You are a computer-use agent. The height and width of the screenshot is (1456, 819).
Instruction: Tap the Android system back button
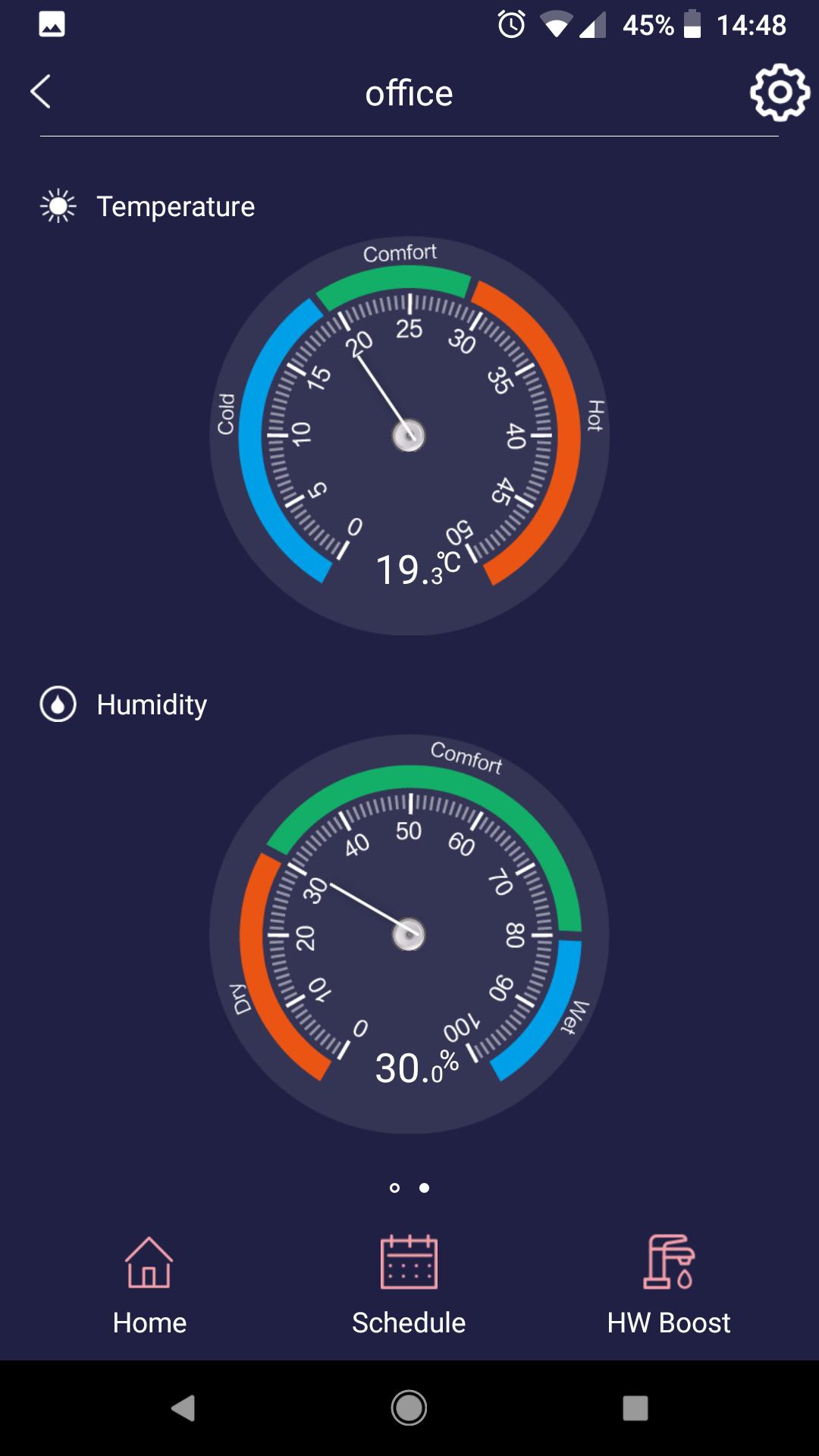pos(183,1408)
